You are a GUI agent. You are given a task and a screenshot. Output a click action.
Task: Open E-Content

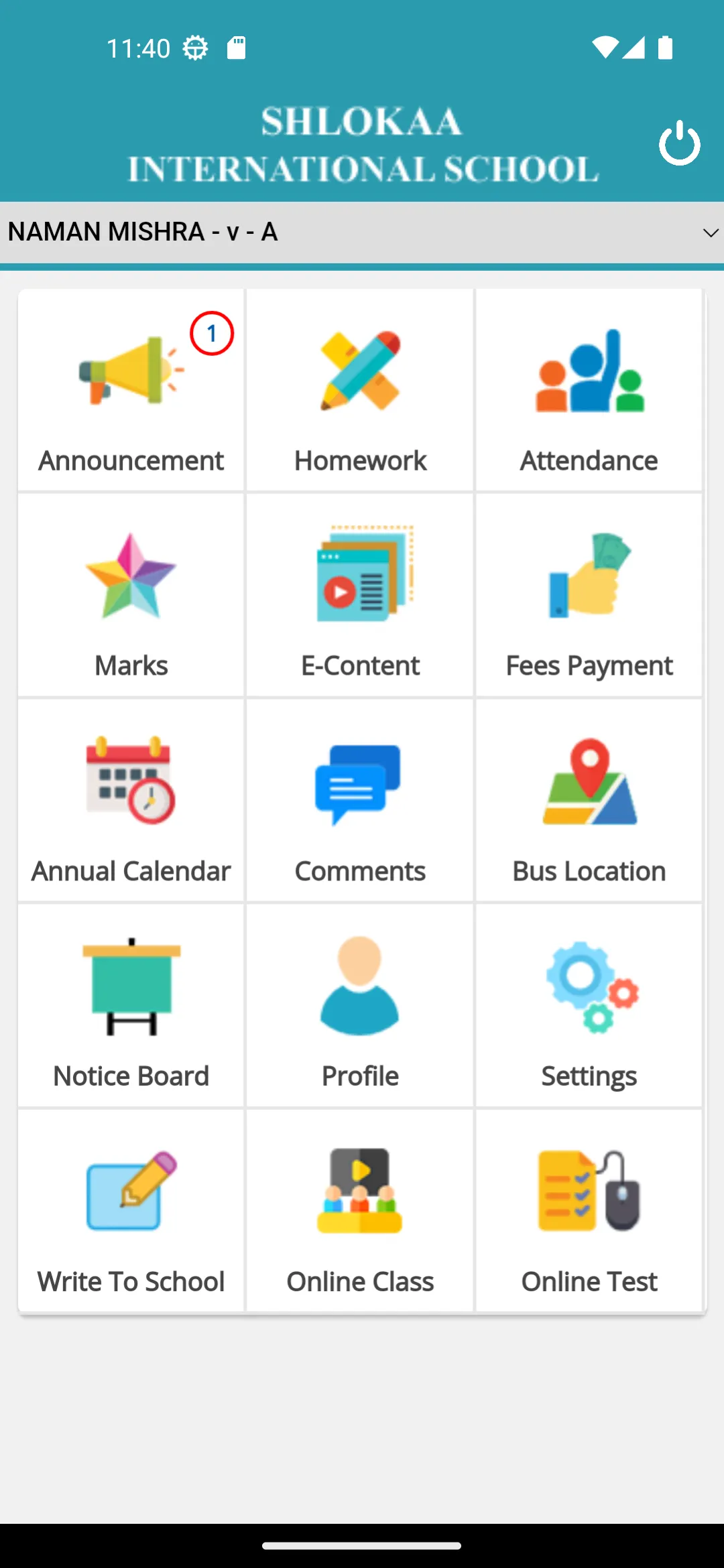click(360, 596)
